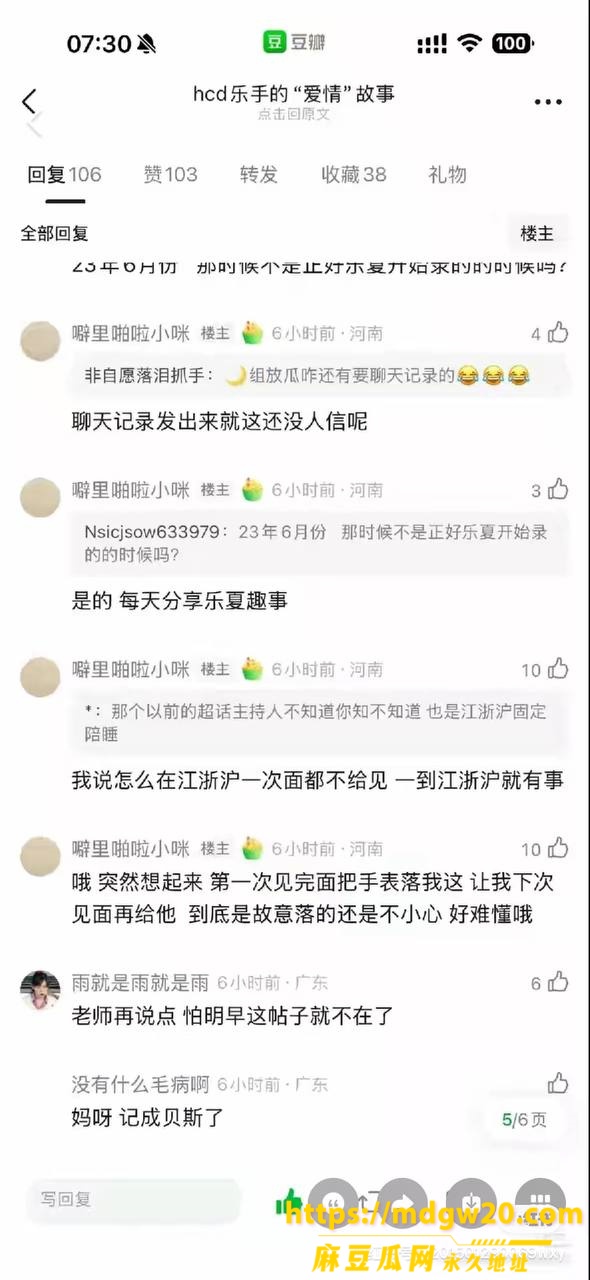
Task: Tap the 写回复 reply input field
Action: [x=134, y=1199]
